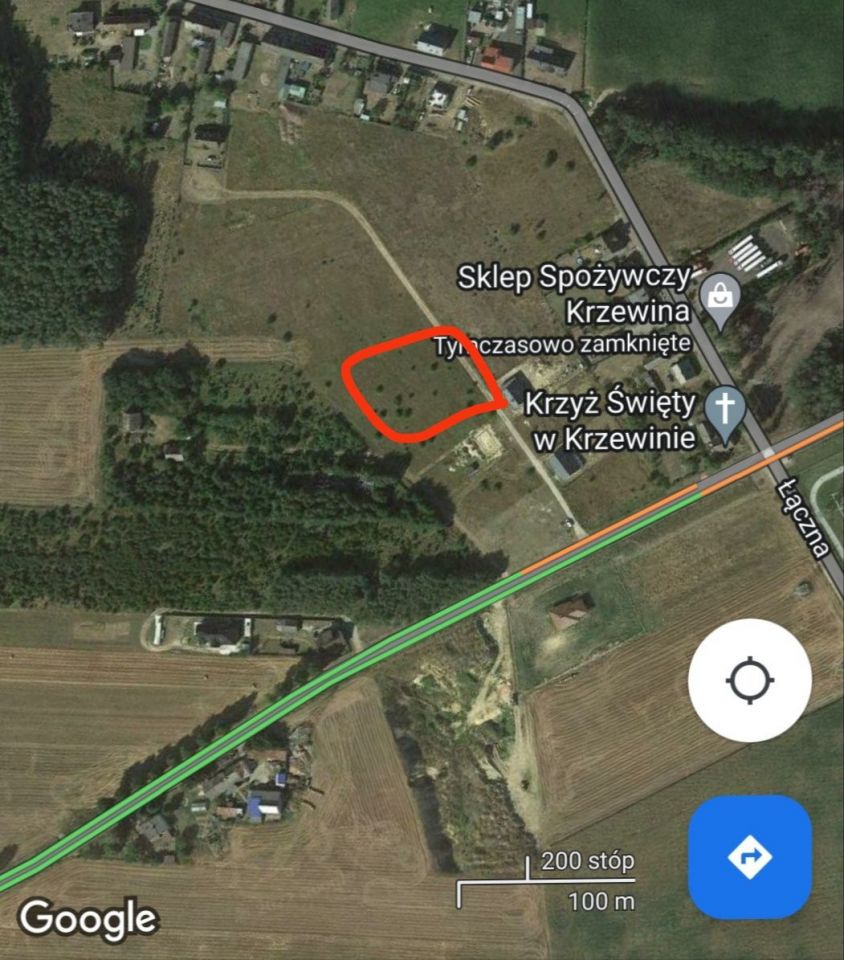
Task: Center map on my current location
Action: pos(750,681)
